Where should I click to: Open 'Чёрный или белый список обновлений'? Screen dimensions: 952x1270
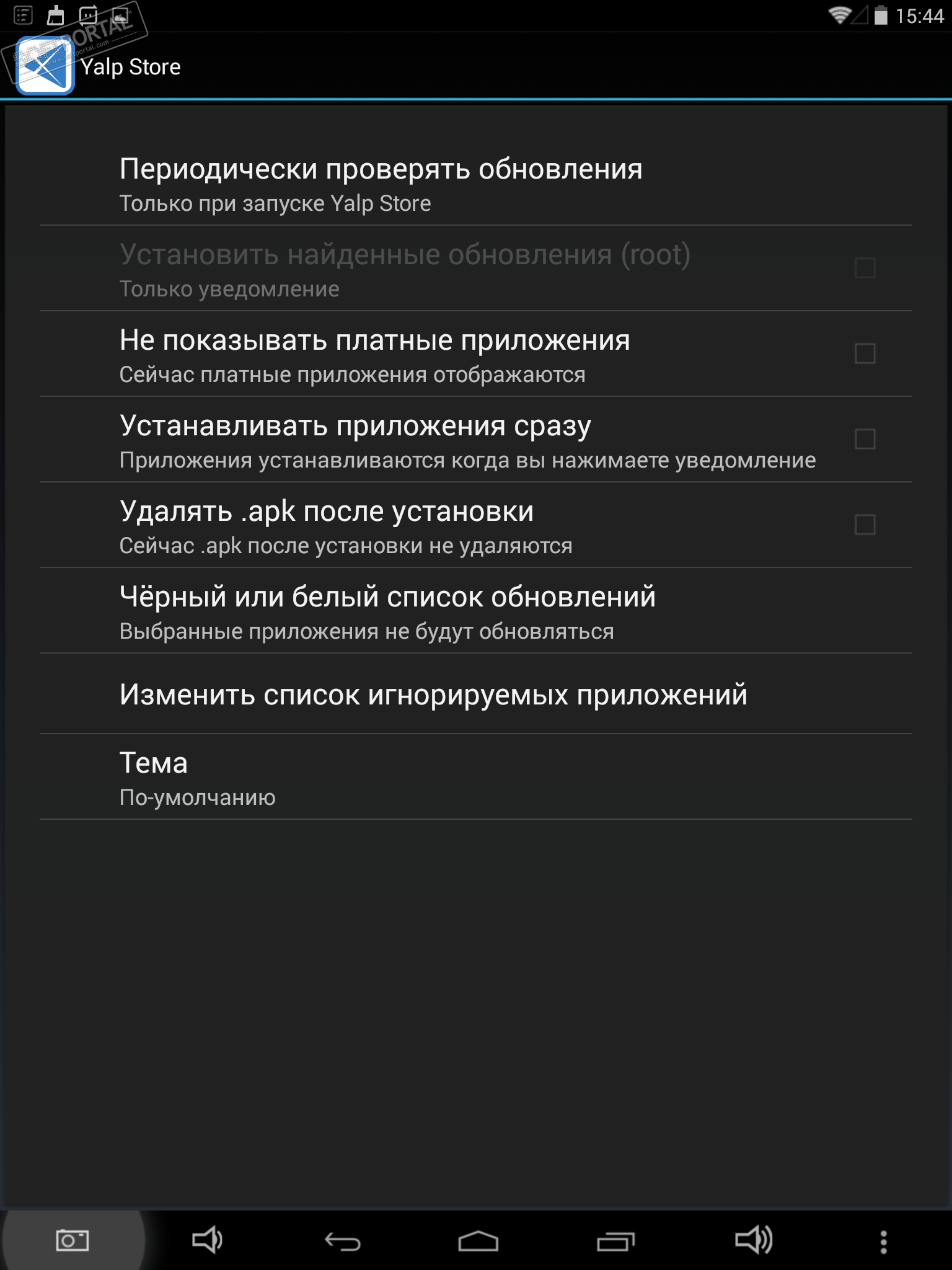387,611
